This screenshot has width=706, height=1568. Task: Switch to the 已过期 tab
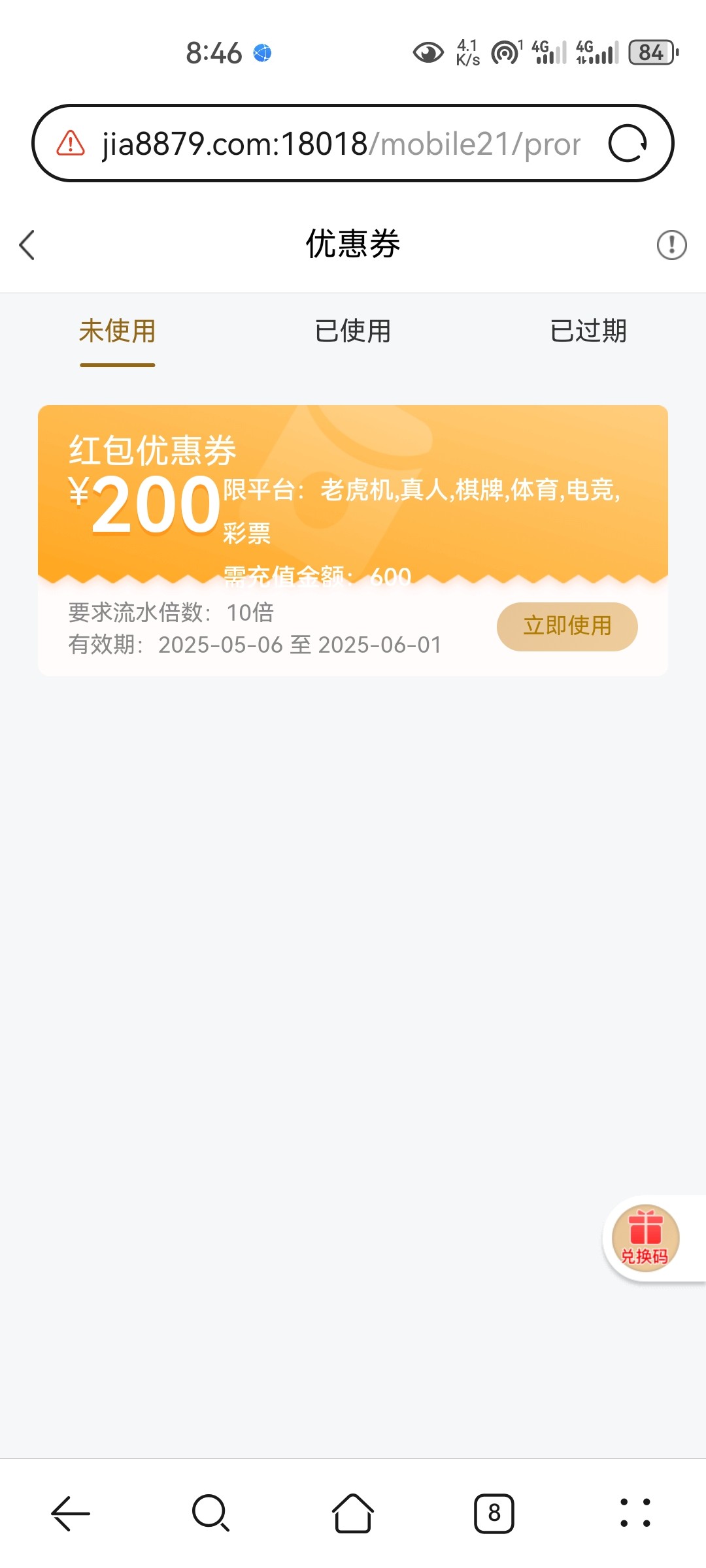pyautogui.click(x=588, y=331)
